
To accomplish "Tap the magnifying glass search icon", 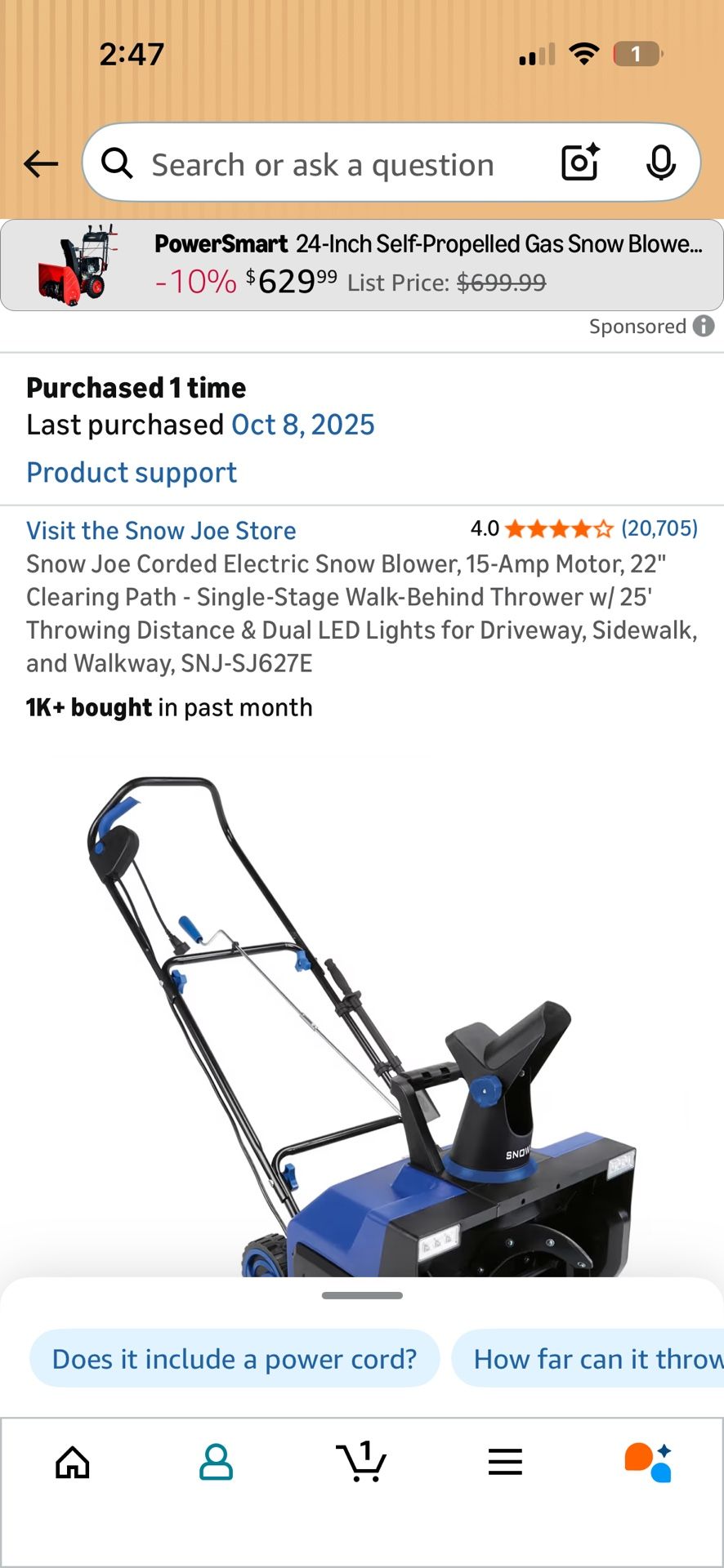I will tap(116, 163).
